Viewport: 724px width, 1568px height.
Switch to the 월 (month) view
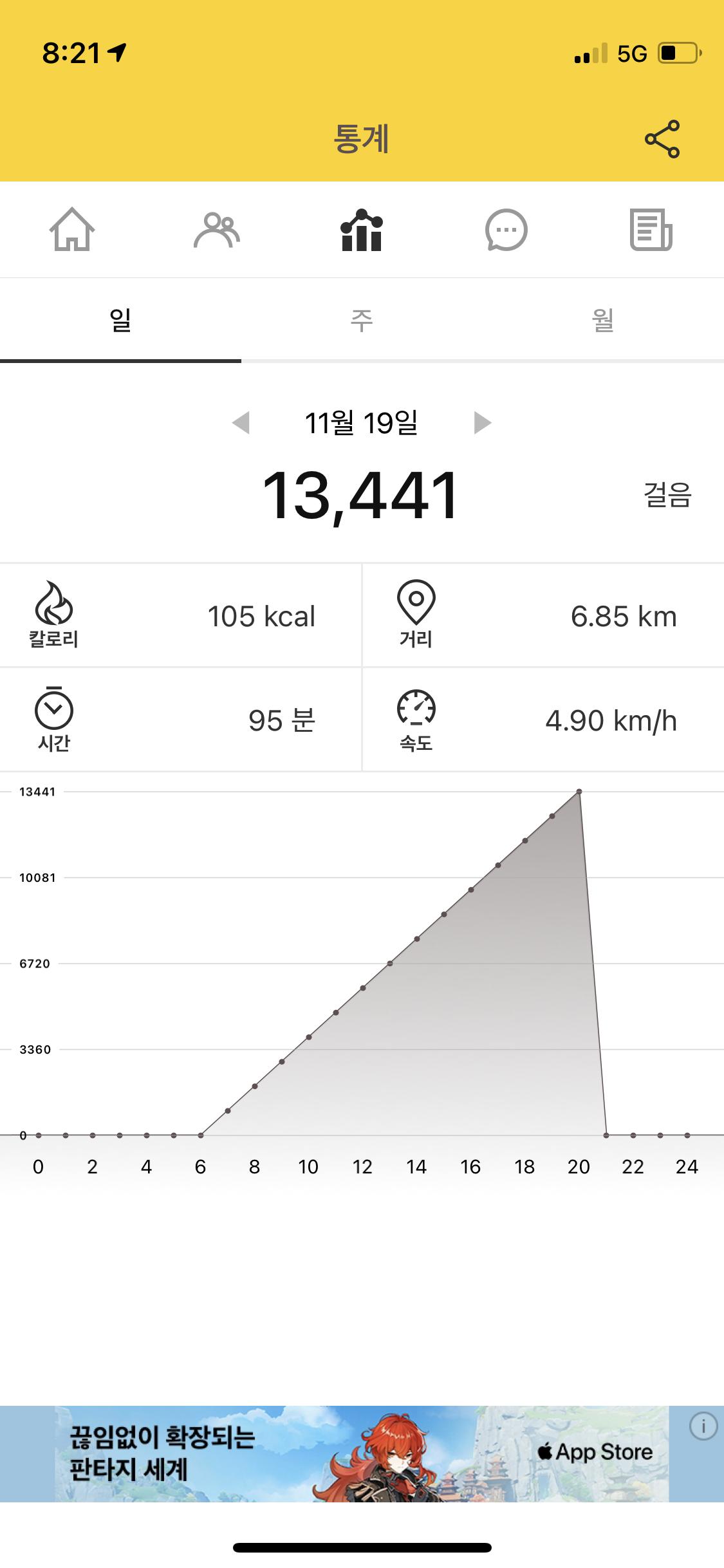click(x=603, y=320)
